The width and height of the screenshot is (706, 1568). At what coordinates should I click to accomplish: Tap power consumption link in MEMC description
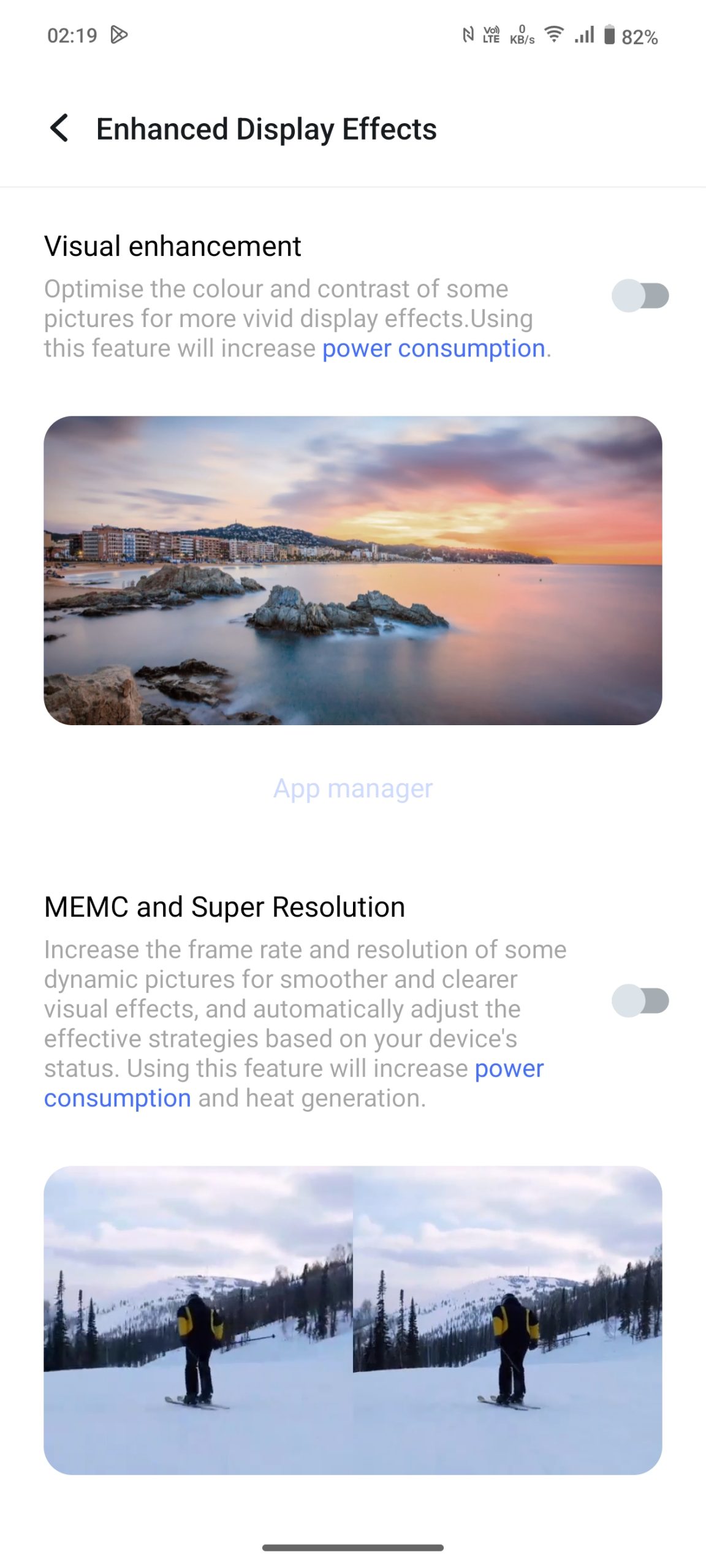click(x=509, y=1069)
